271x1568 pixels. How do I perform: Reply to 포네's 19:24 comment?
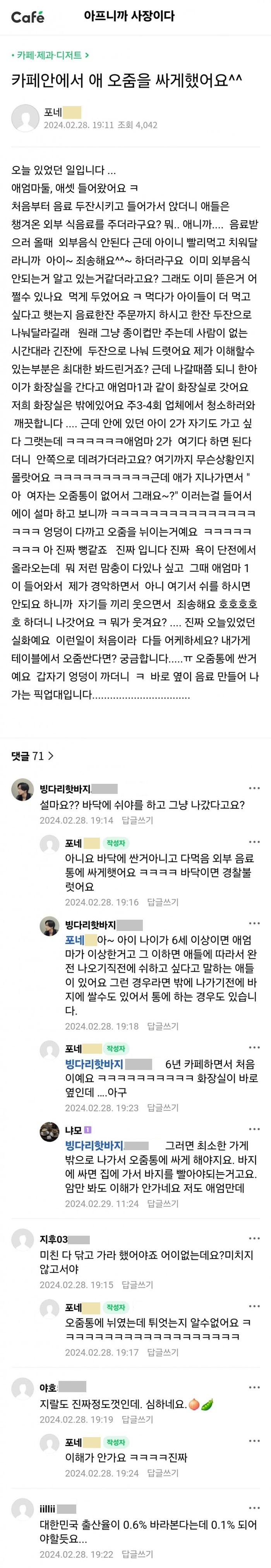163,1472
